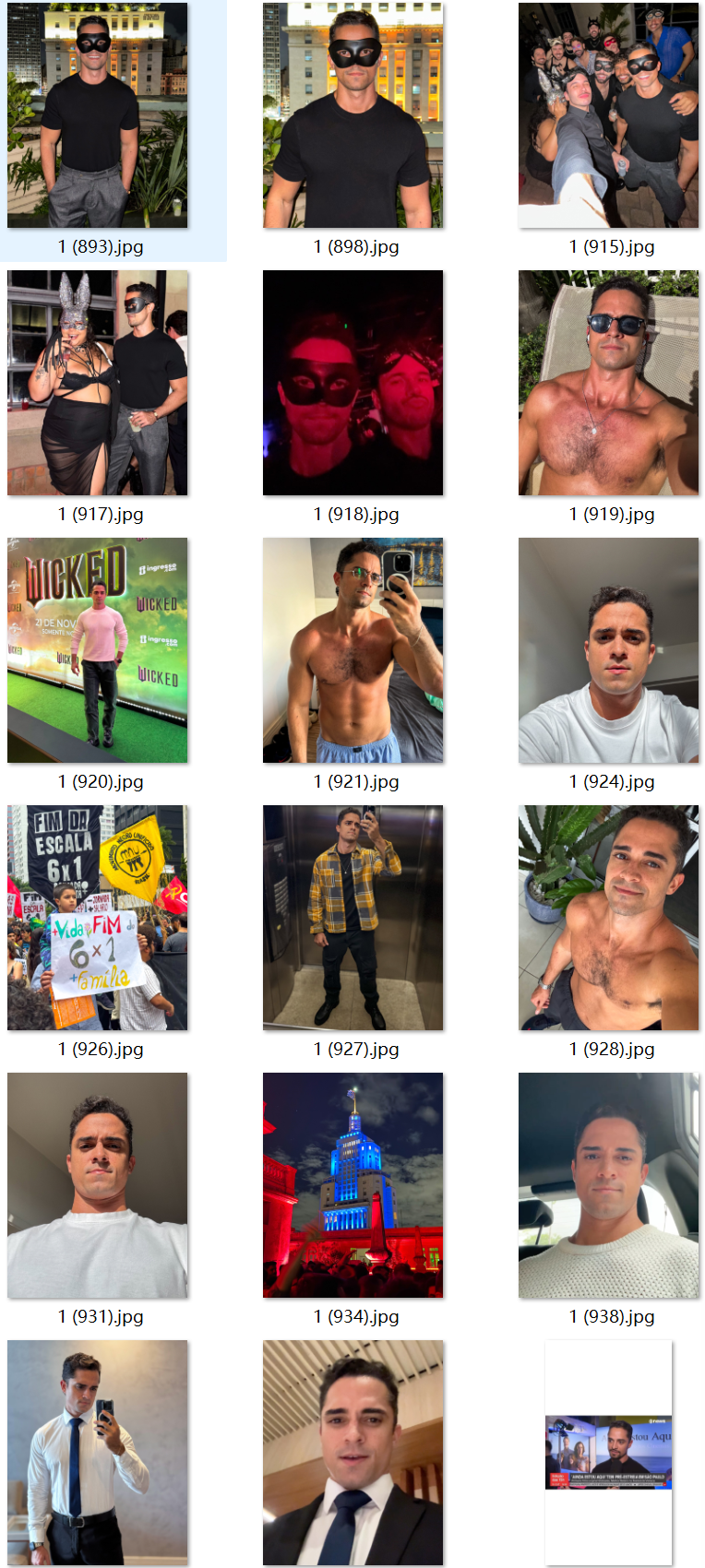Open the blue tower photo 1 (934).jpg
705x1568 pixels.
click(352, 1185)
